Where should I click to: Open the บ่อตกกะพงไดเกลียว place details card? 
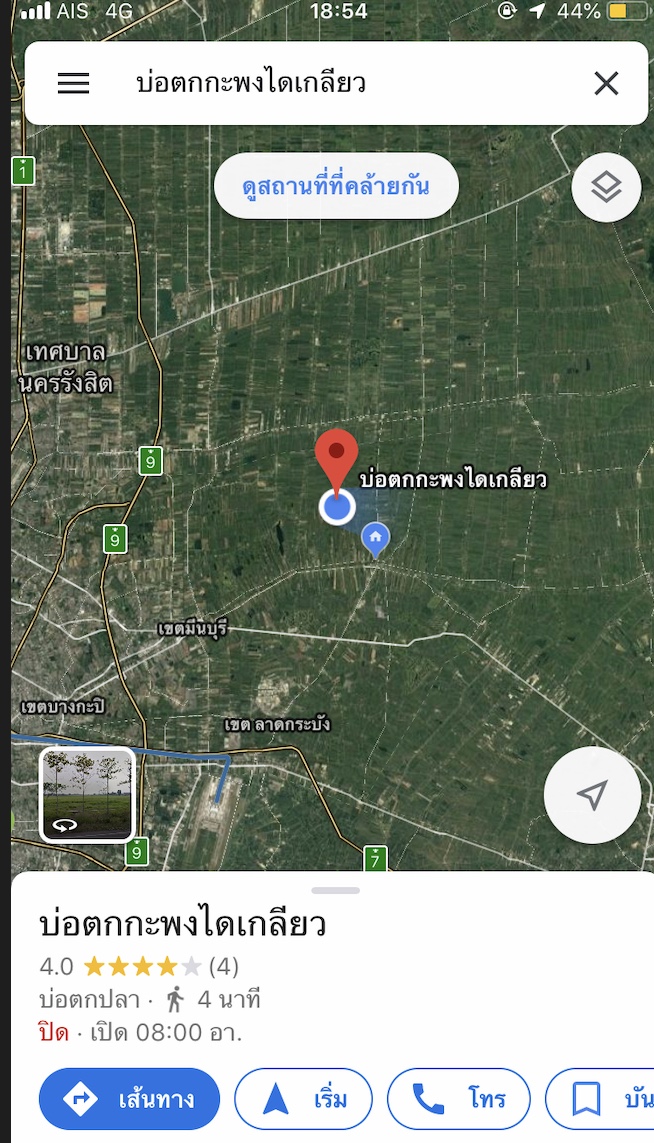(183, 924)
